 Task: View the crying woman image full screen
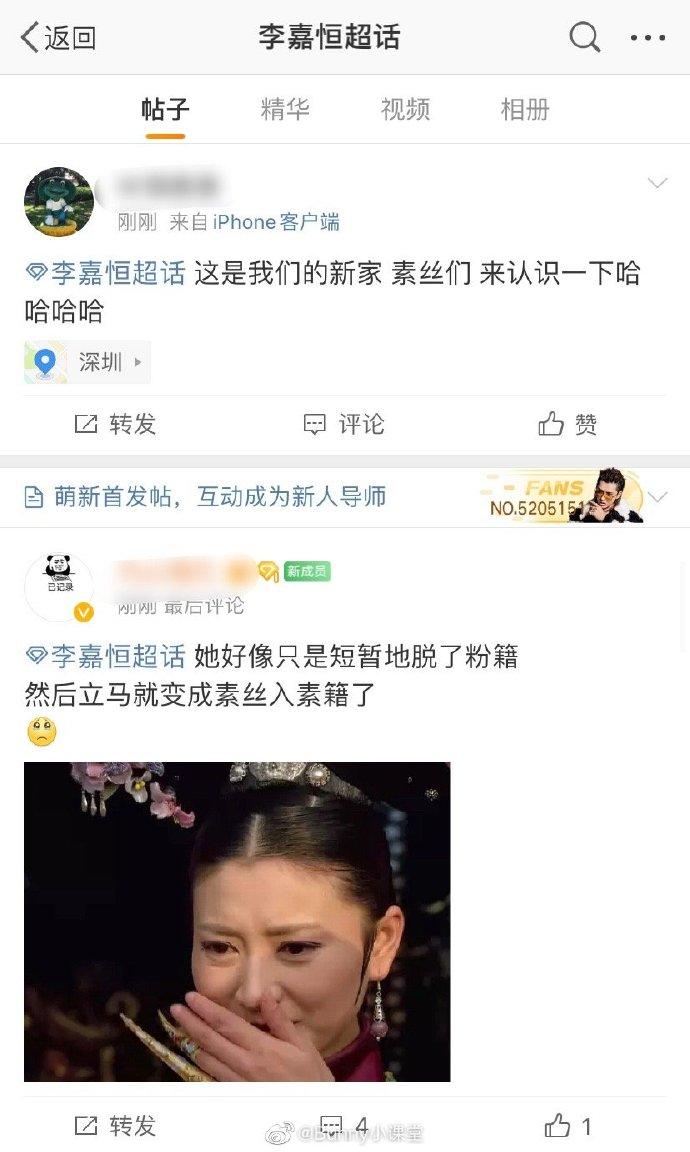click(237, 921)
